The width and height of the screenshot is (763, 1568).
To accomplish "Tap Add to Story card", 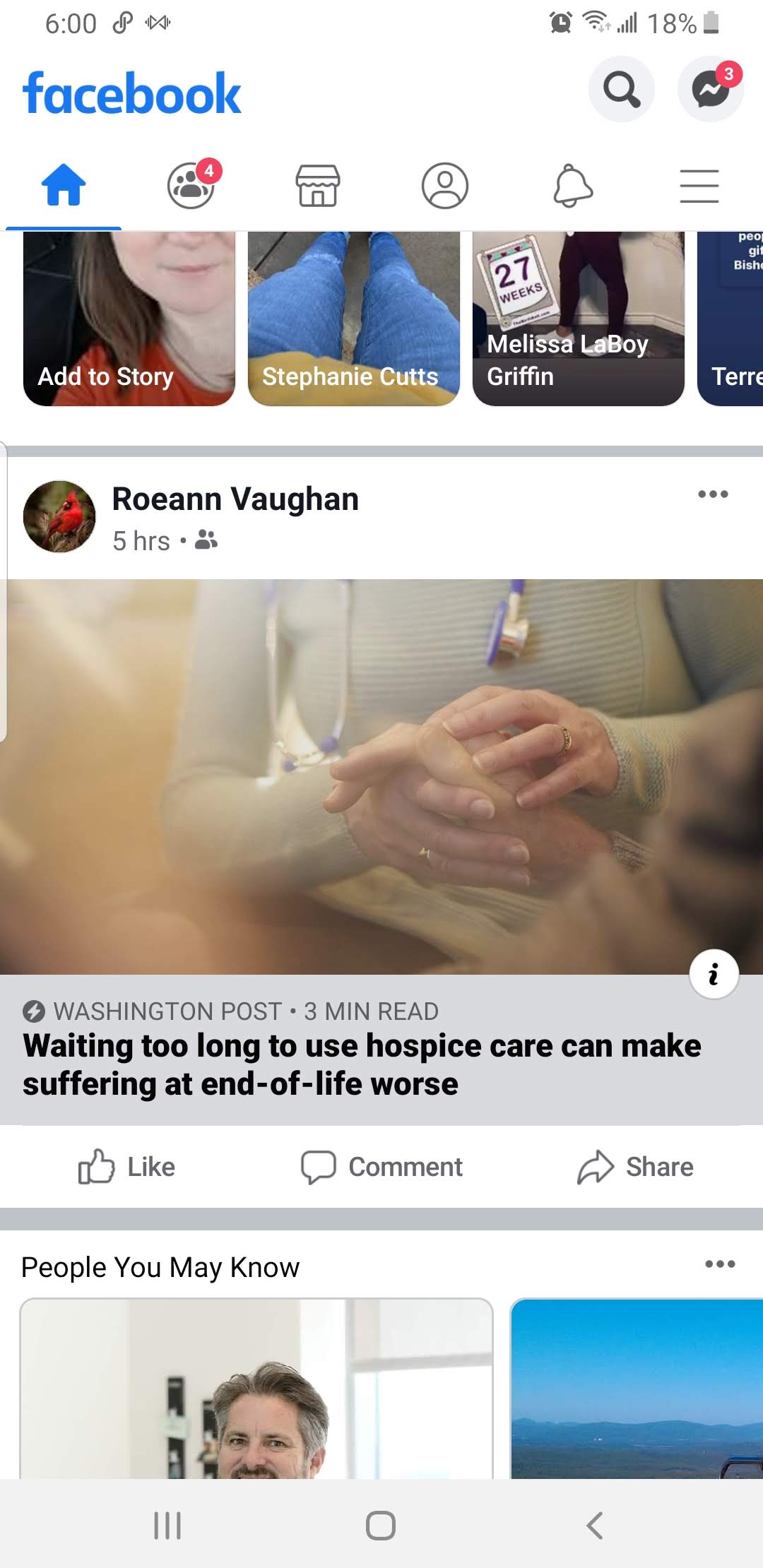I will (129, 318).
